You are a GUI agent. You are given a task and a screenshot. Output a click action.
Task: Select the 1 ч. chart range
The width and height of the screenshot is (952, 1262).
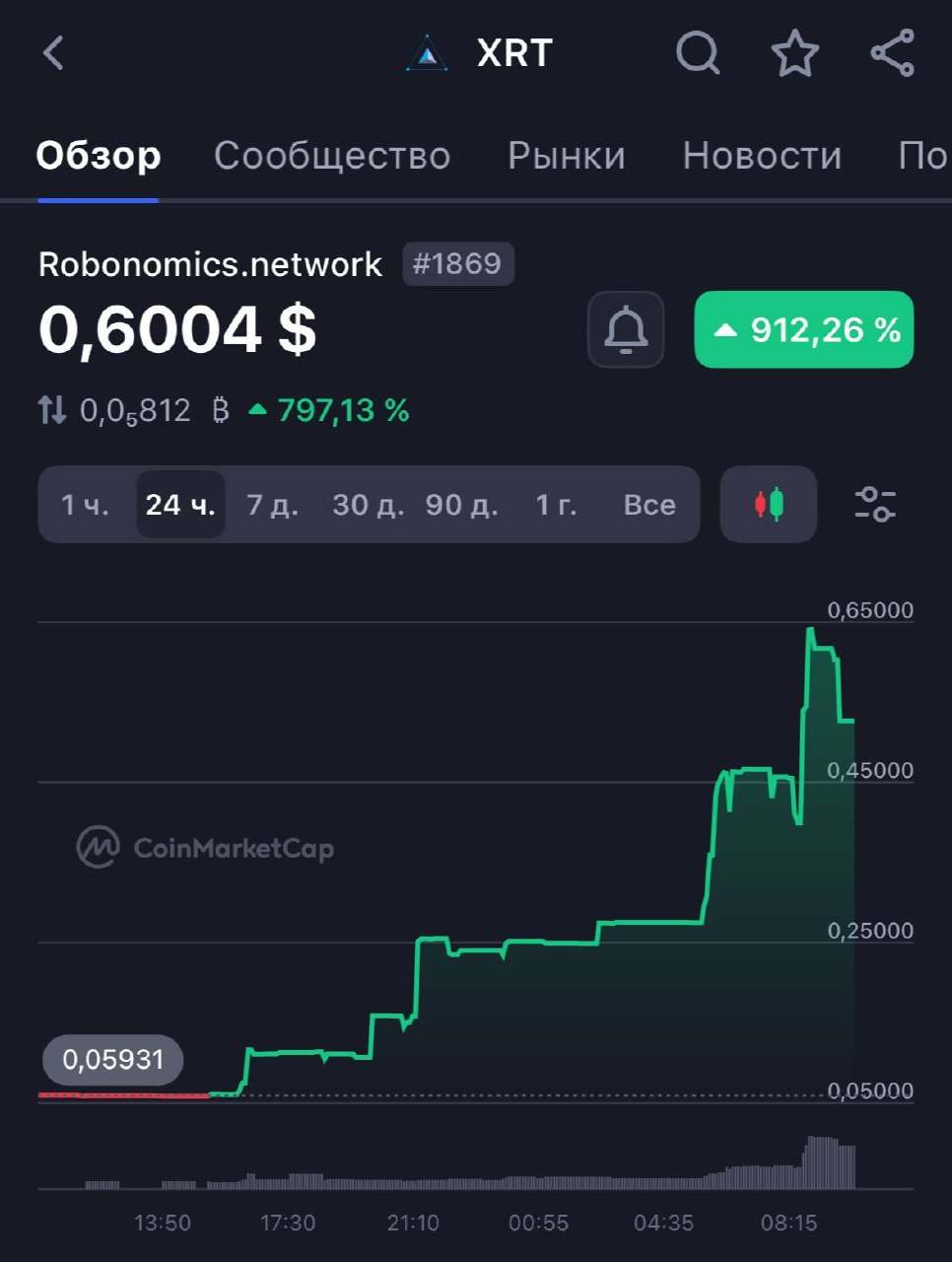(85, 505)
